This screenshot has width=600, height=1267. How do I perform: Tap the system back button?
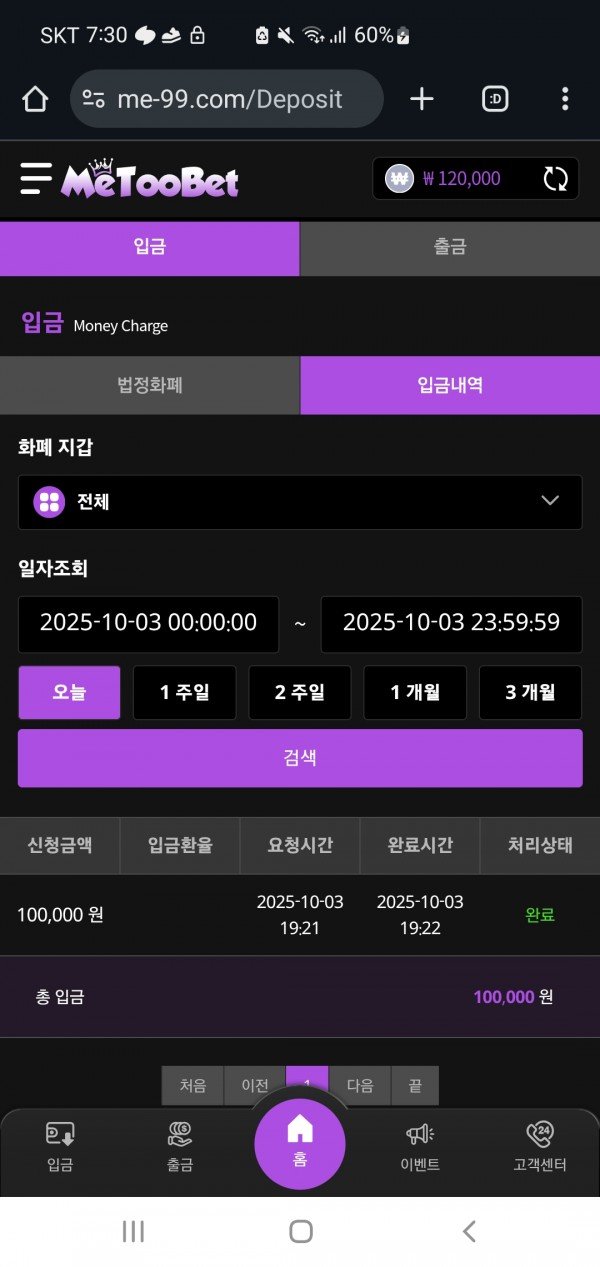coord(469,1231)
